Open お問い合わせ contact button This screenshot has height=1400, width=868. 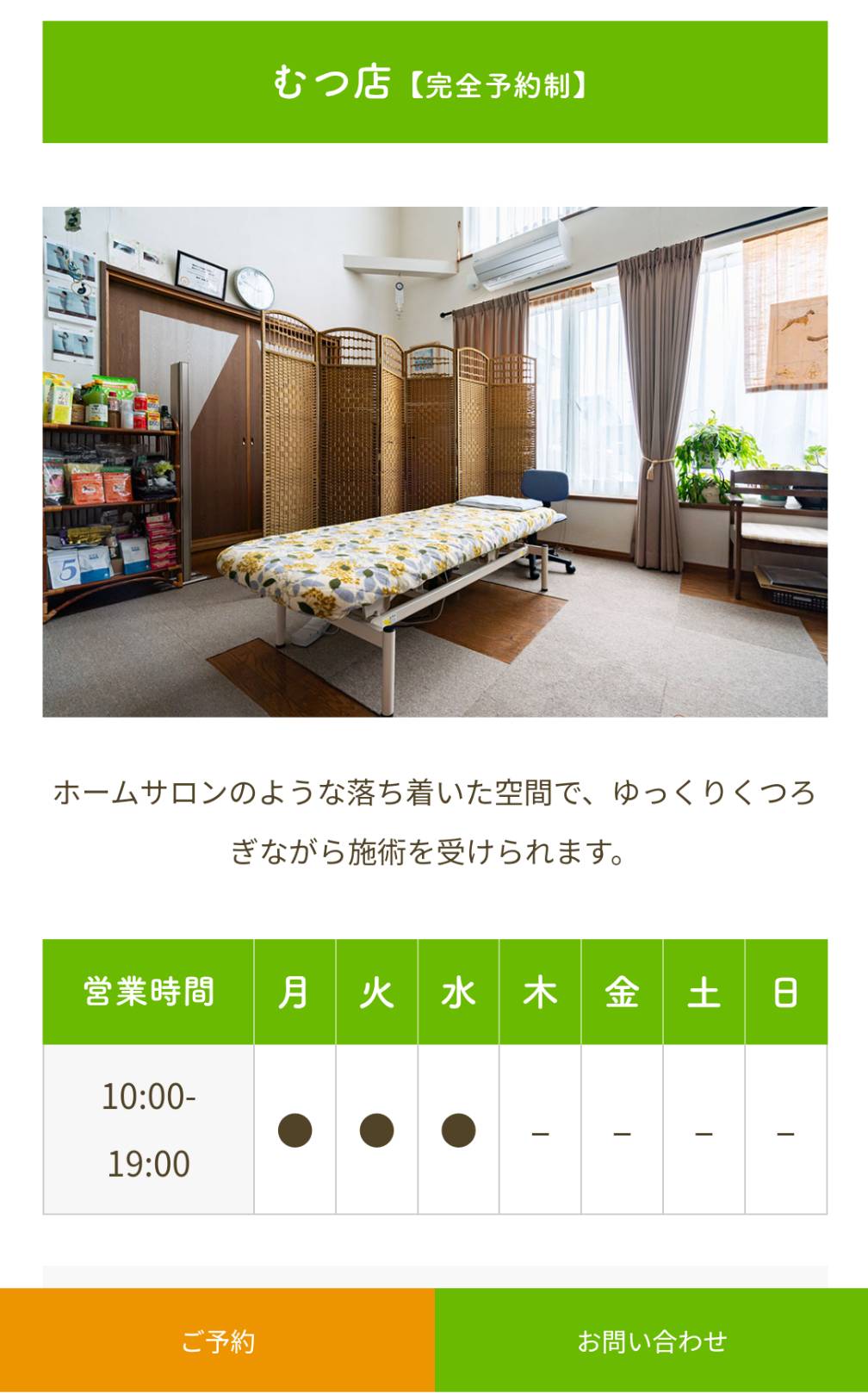651,1341
